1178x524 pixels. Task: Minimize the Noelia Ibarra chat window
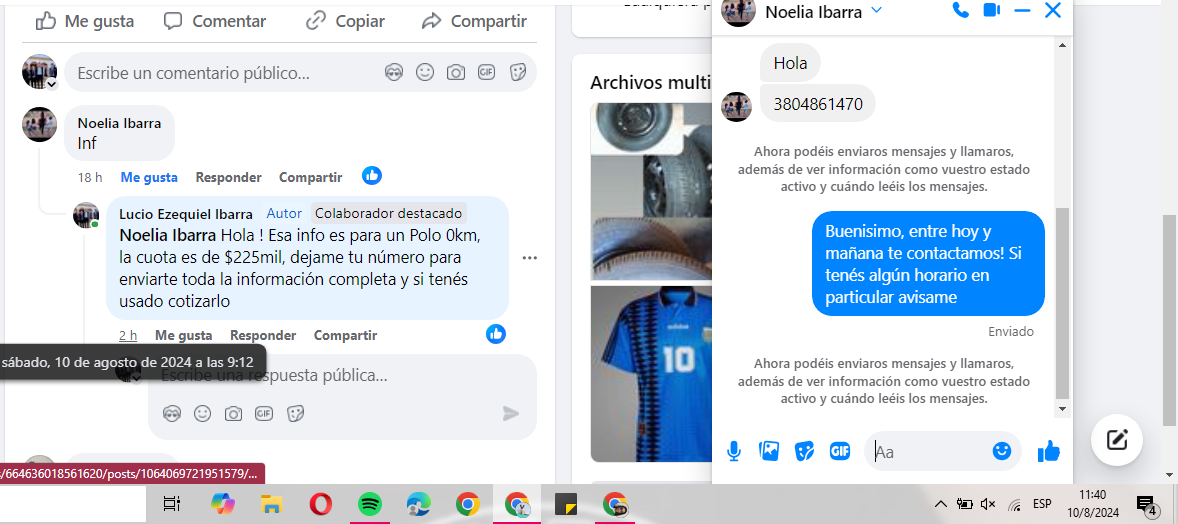tap(1022, 10)
